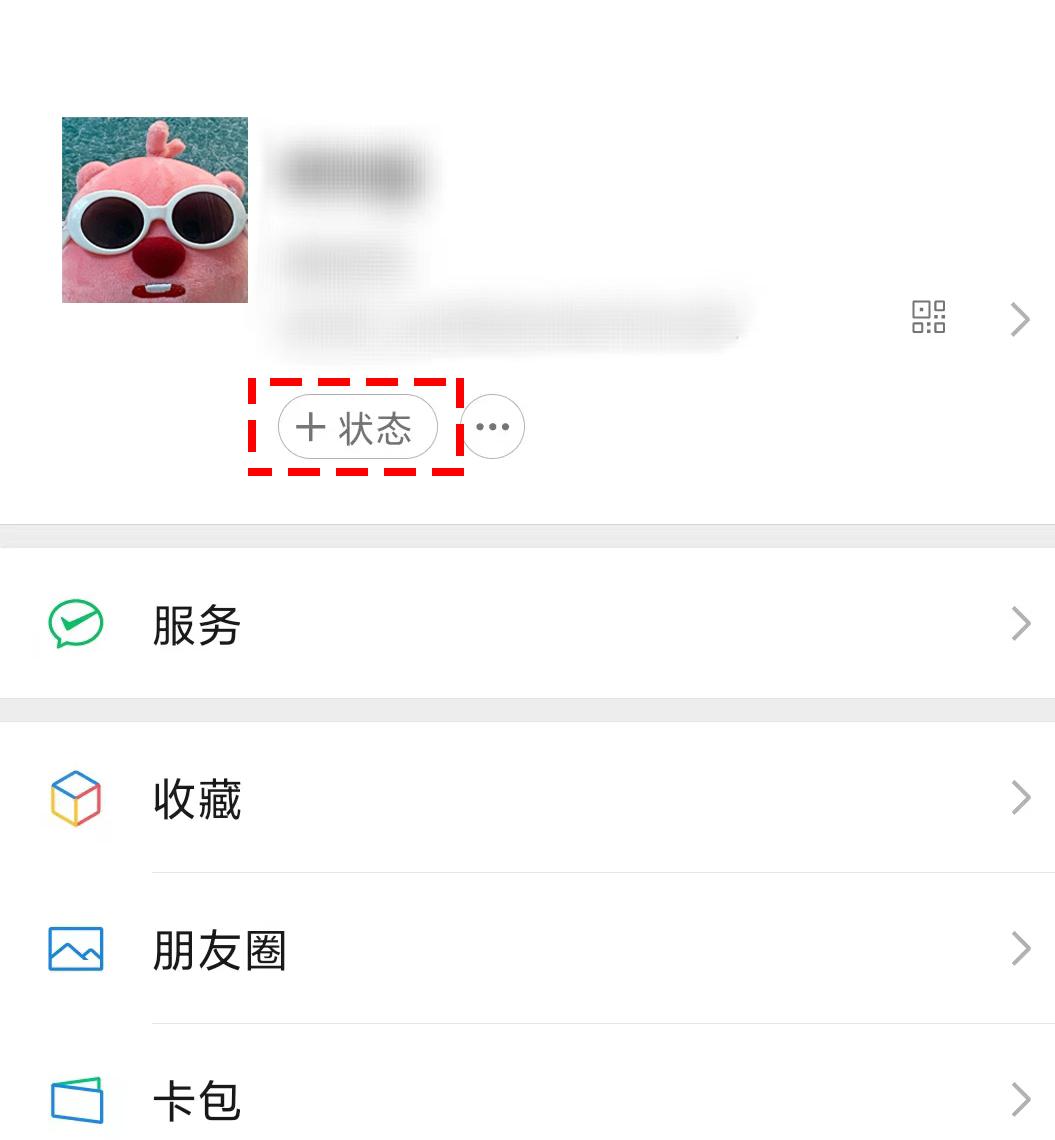
Task: Tap the checkmark inside the Services icon
Action: [78, 620]
